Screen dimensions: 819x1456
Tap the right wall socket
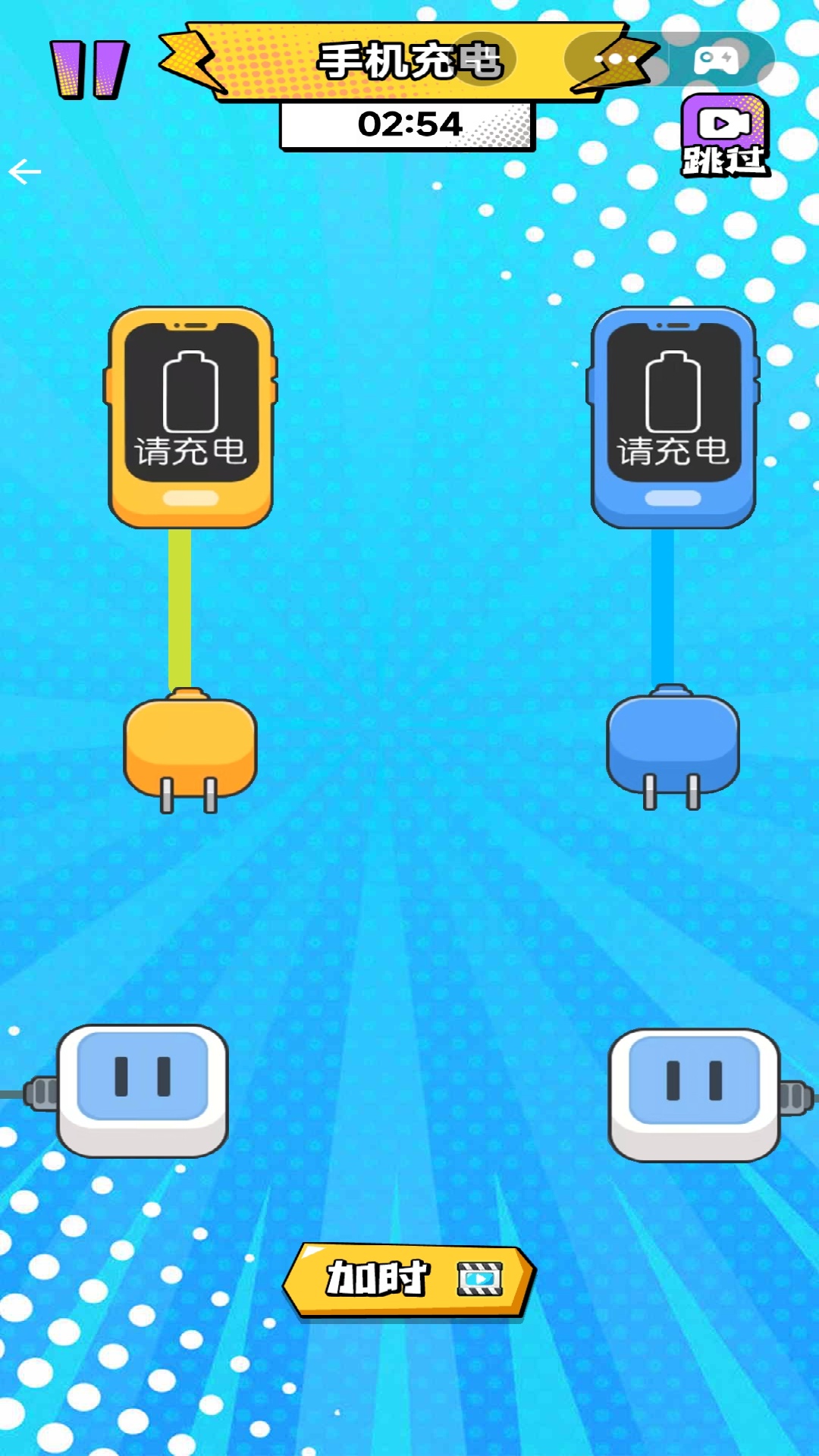click(x=694, y=1094)
